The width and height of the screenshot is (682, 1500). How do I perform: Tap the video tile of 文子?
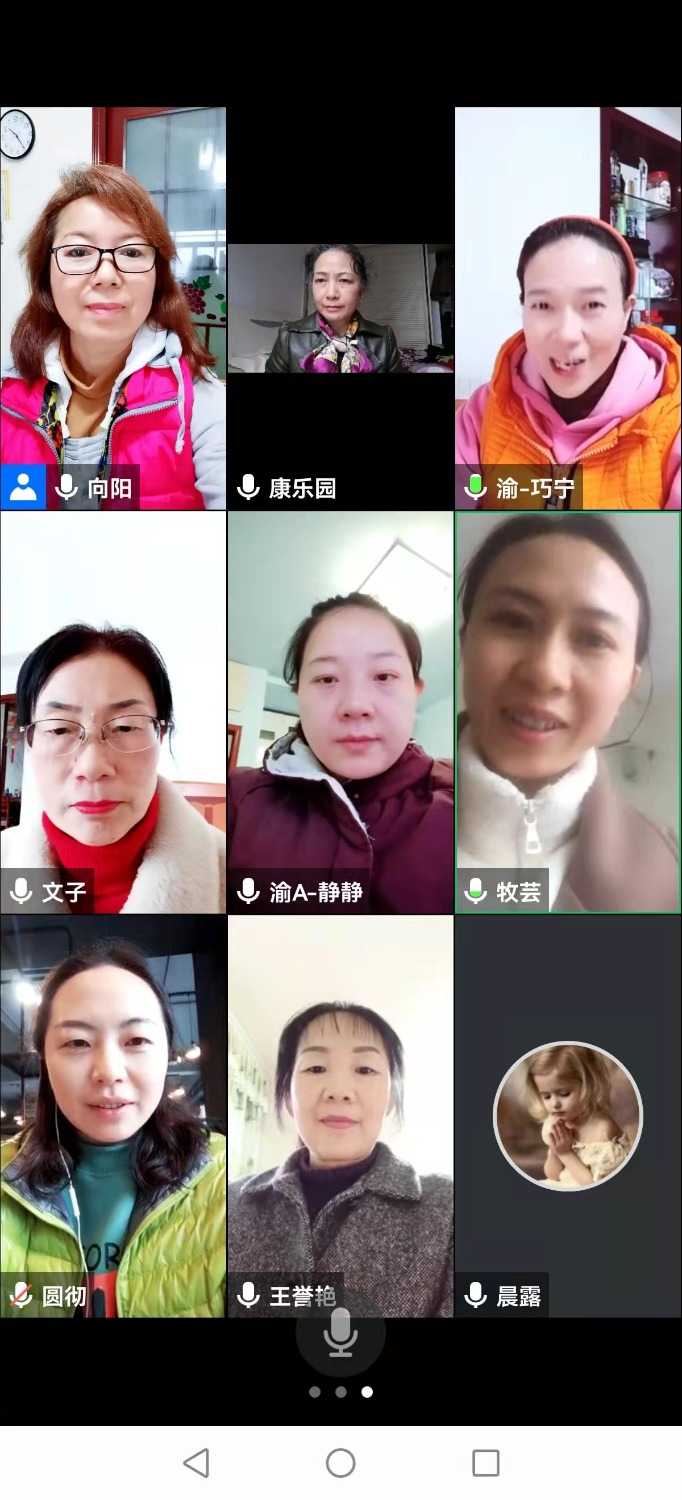113,712
